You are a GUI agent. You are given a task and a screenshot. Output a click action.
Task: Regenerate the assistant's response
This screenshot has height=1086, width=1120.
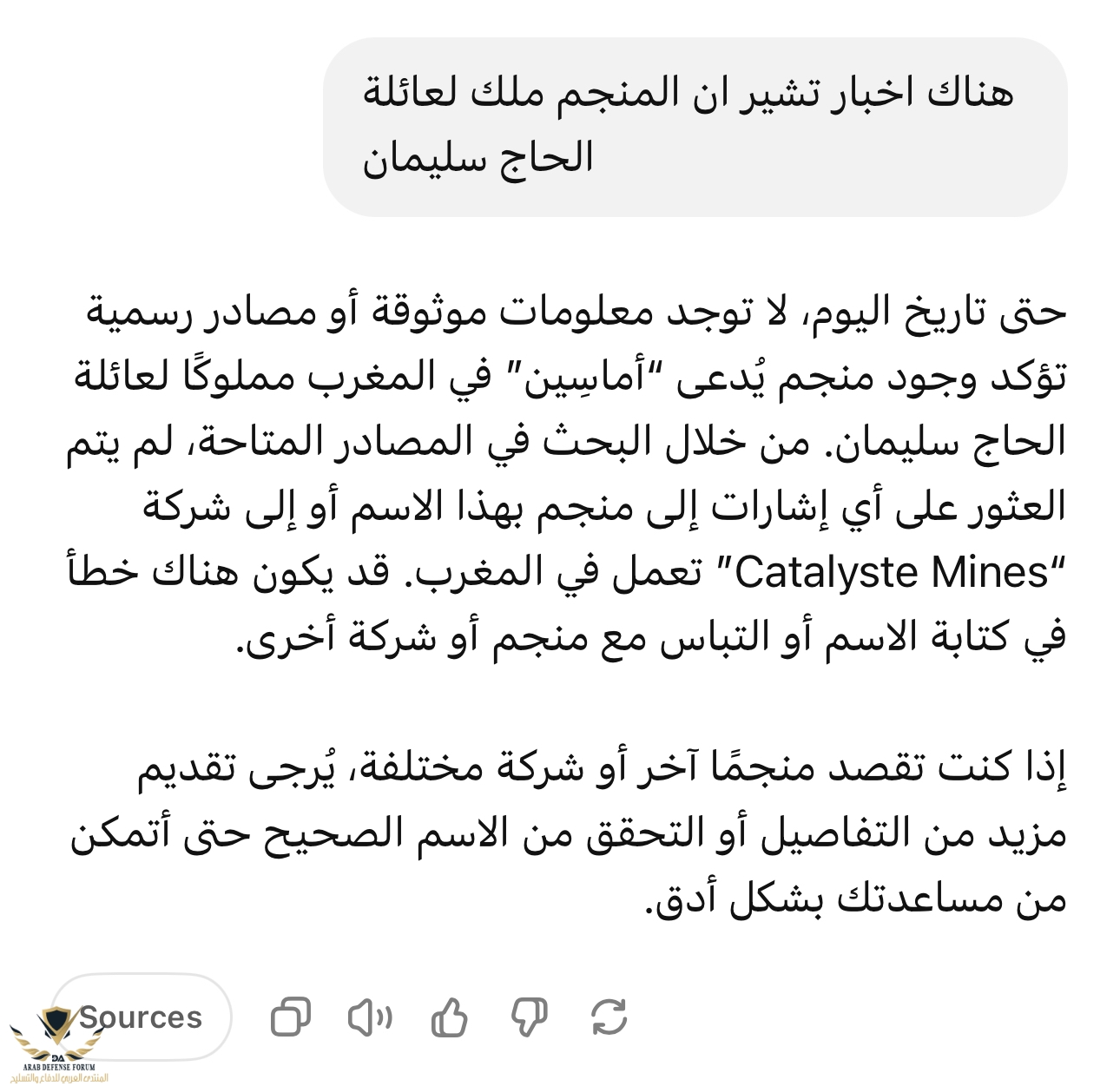pos(609,1017)
